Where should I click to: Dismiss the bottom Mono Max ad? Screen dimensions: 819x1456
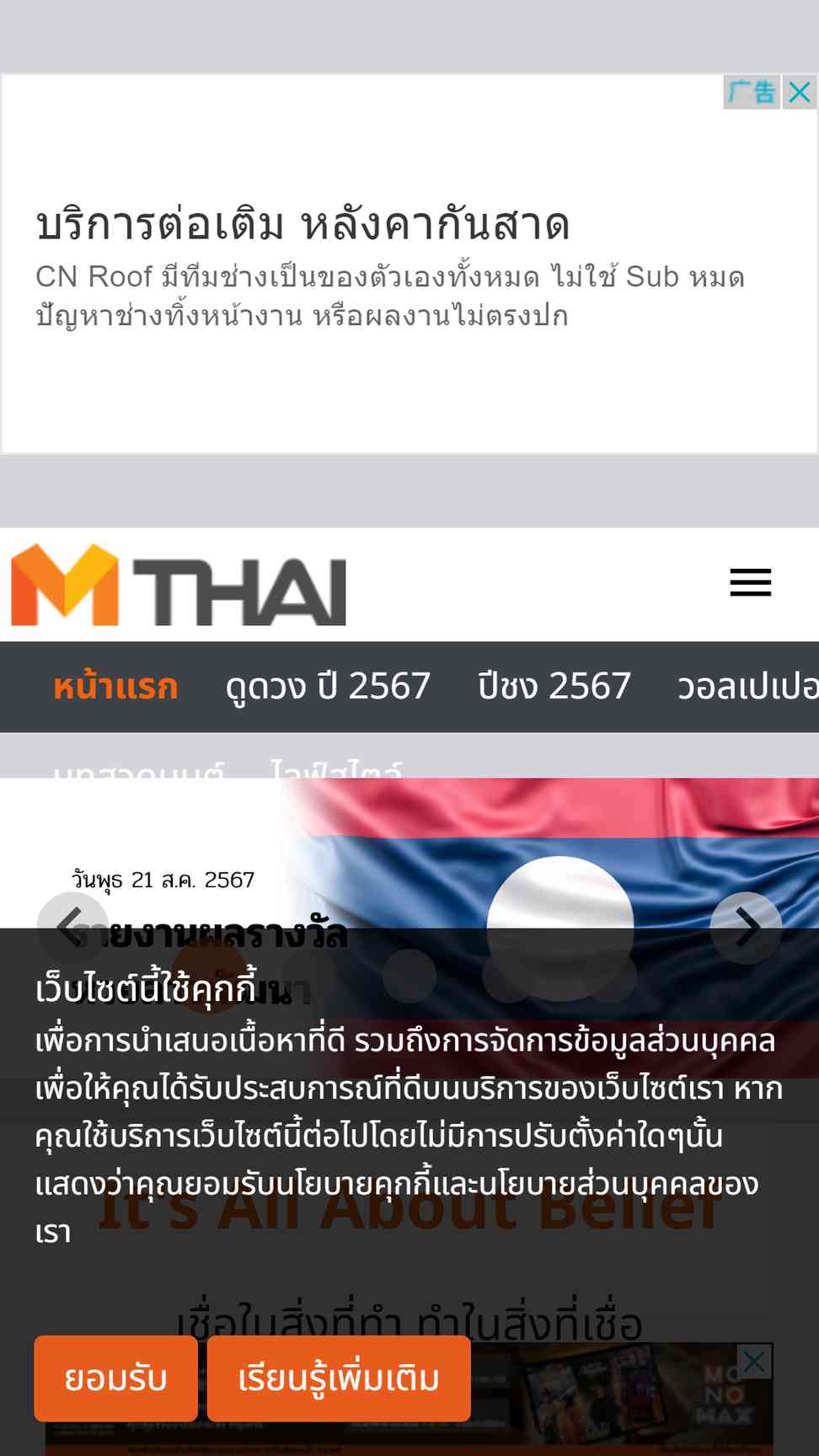754,1361
